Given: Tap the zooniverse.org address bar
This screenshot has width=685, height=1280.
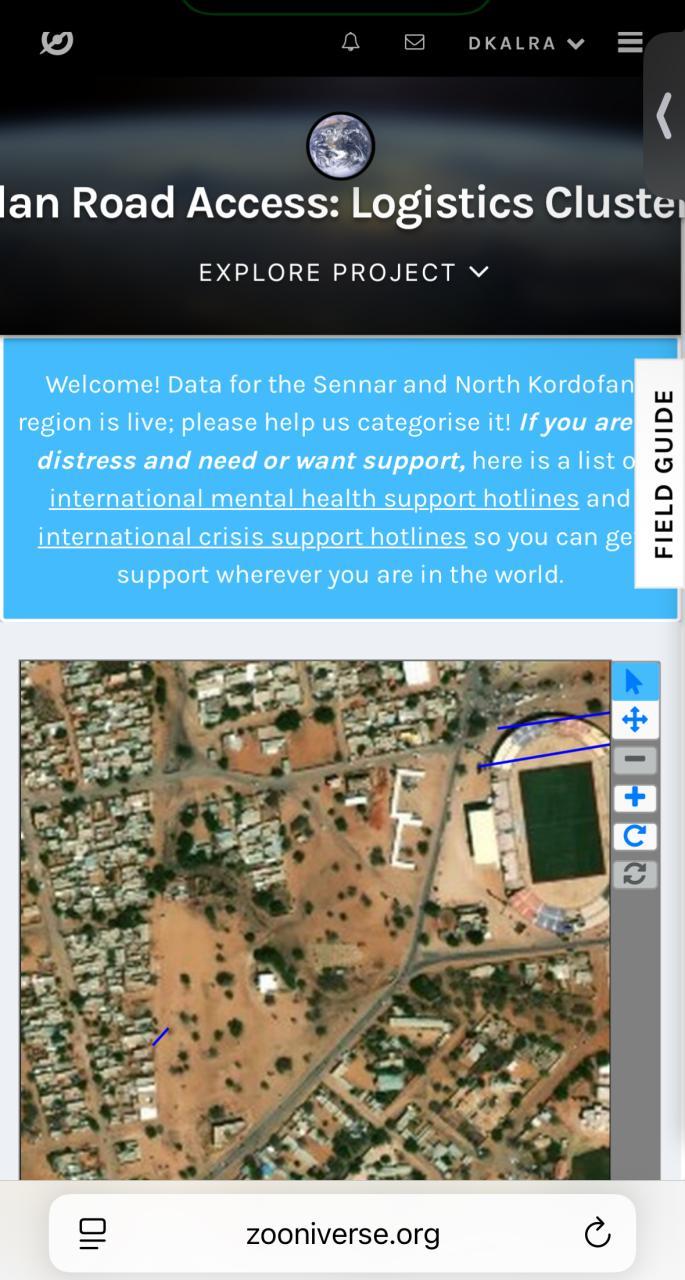Looking at the screenshot, I should (342, 1234).
